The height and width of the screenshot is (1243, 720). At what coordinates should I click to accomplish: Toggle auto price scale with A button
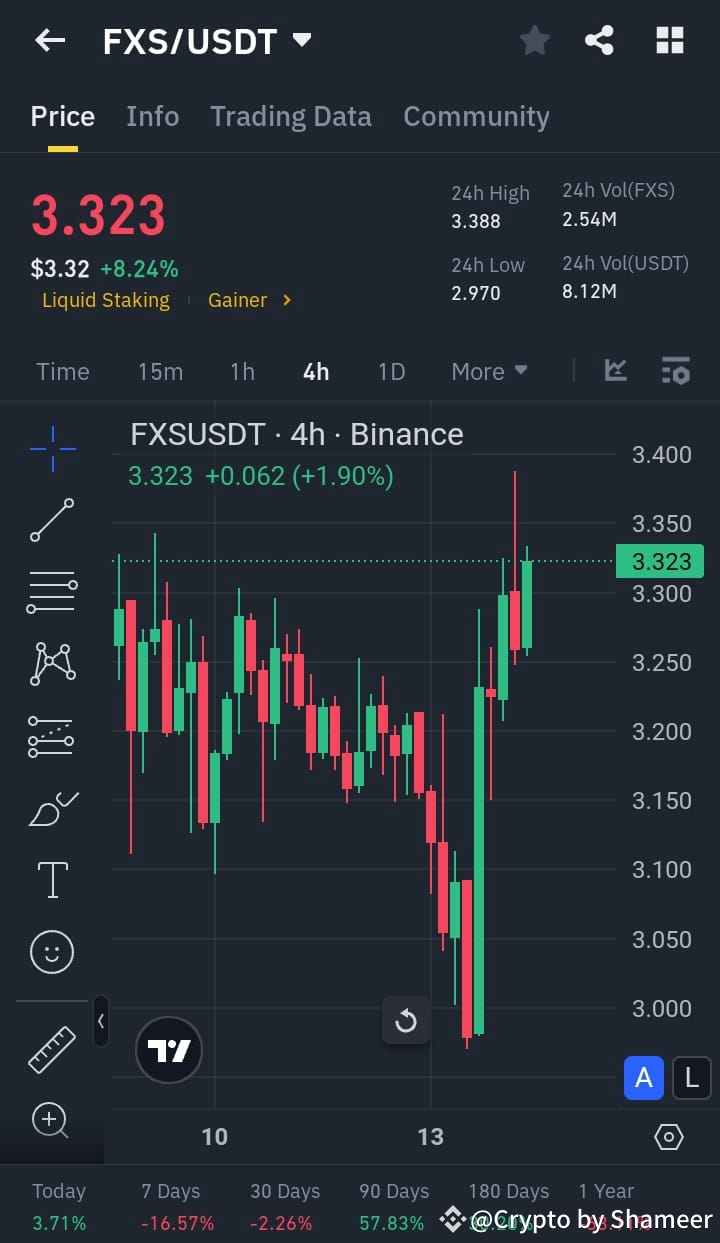643,1078
